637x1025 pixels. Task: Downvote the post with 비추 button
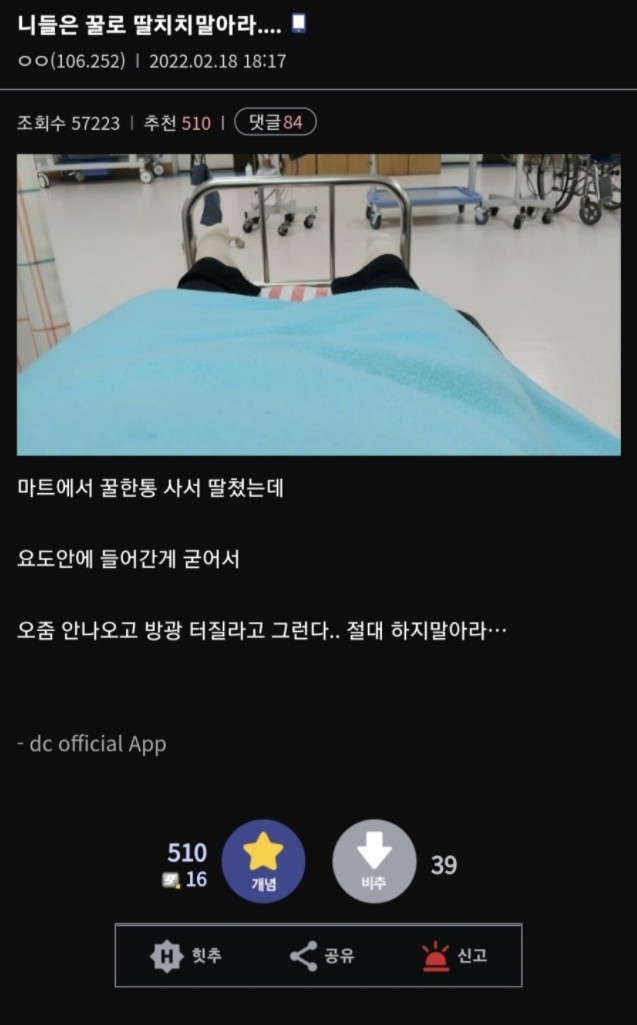click(374, 861)
